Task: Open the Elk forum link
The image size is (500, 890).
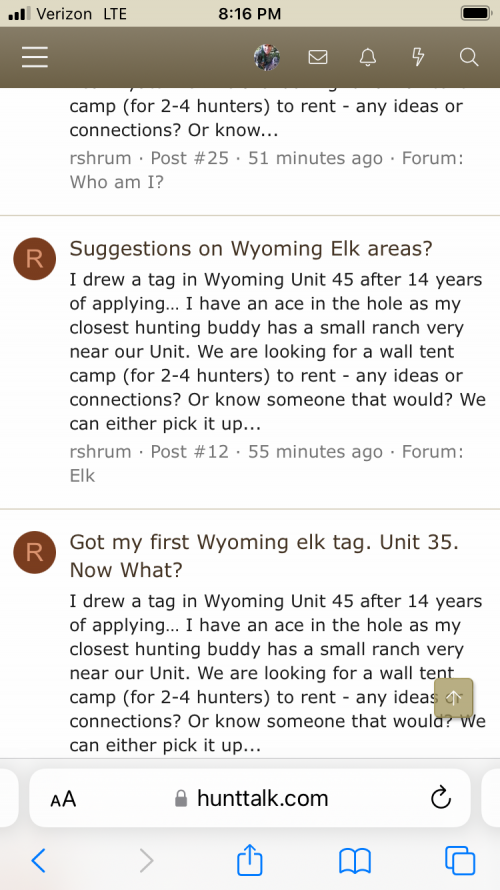Action: 82,476
